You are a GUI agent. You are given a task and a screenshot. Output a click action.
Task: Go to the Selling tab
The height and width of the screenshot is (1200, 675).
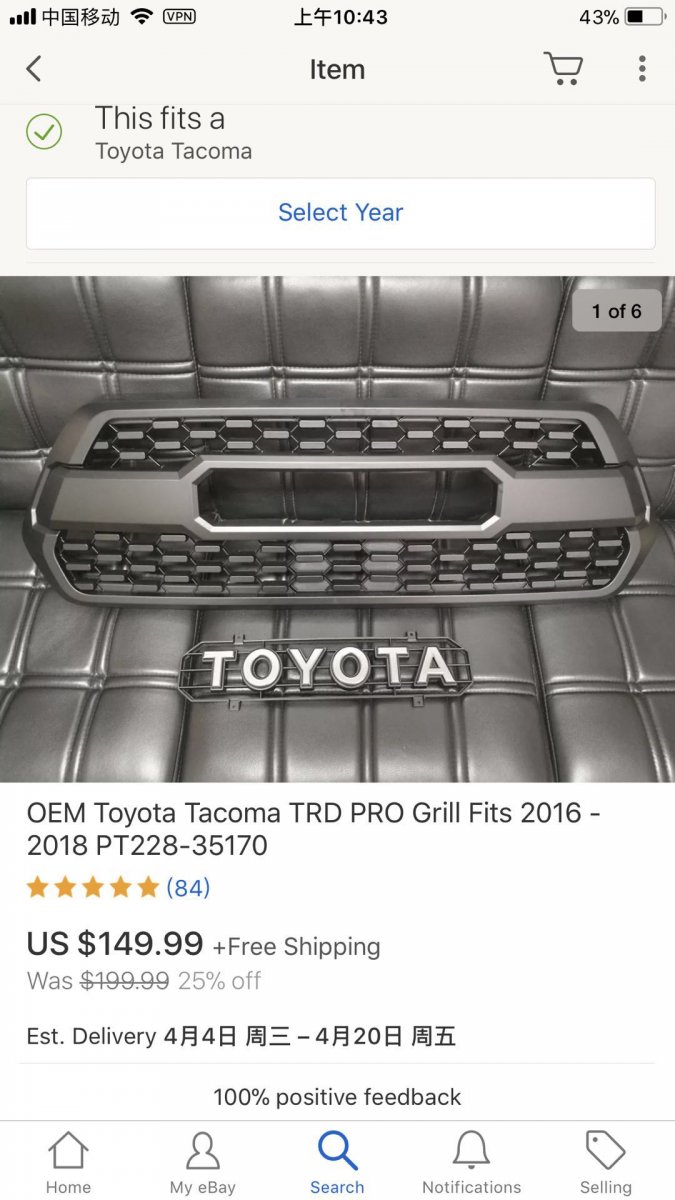[x=606, y=1162]
